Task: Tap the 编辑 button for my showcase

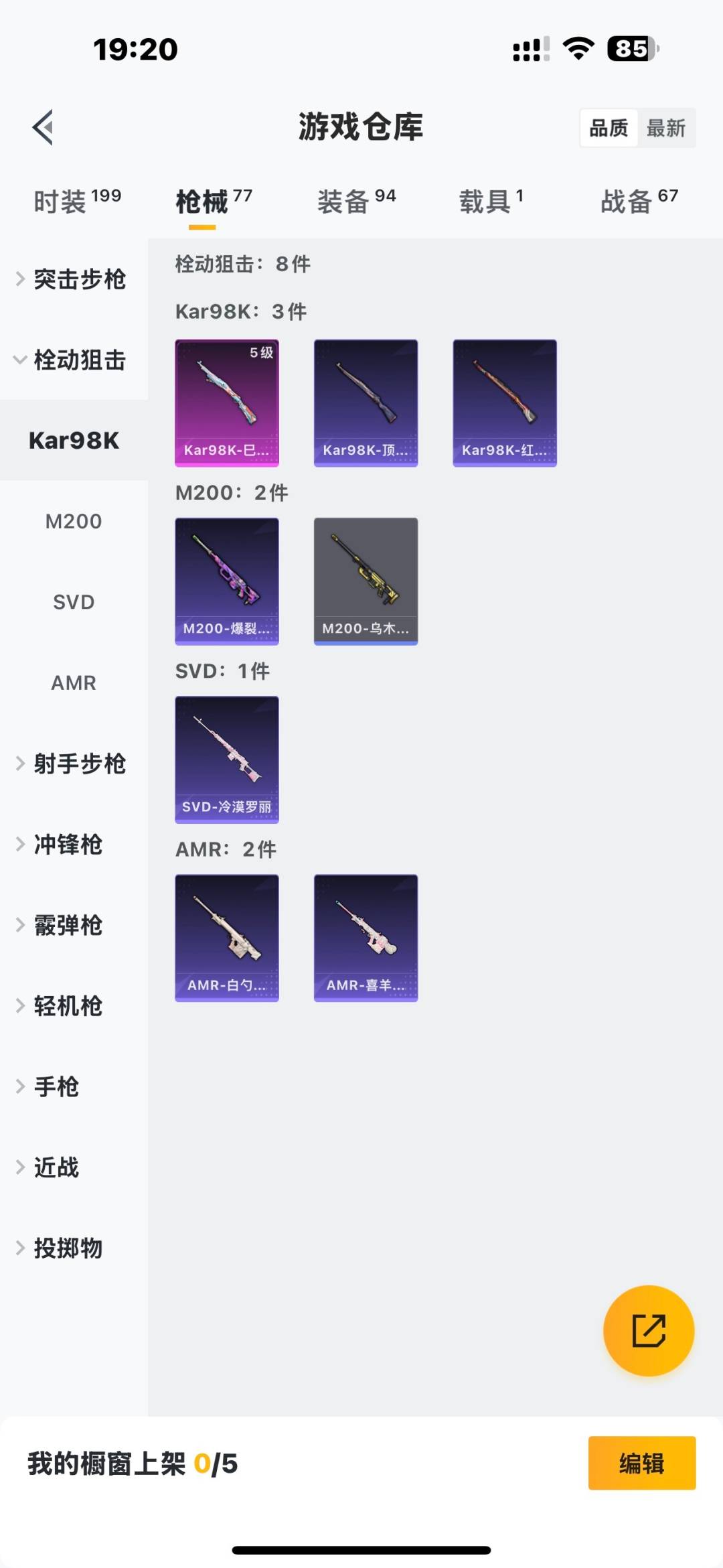Action: click(x=641, y=1463)
